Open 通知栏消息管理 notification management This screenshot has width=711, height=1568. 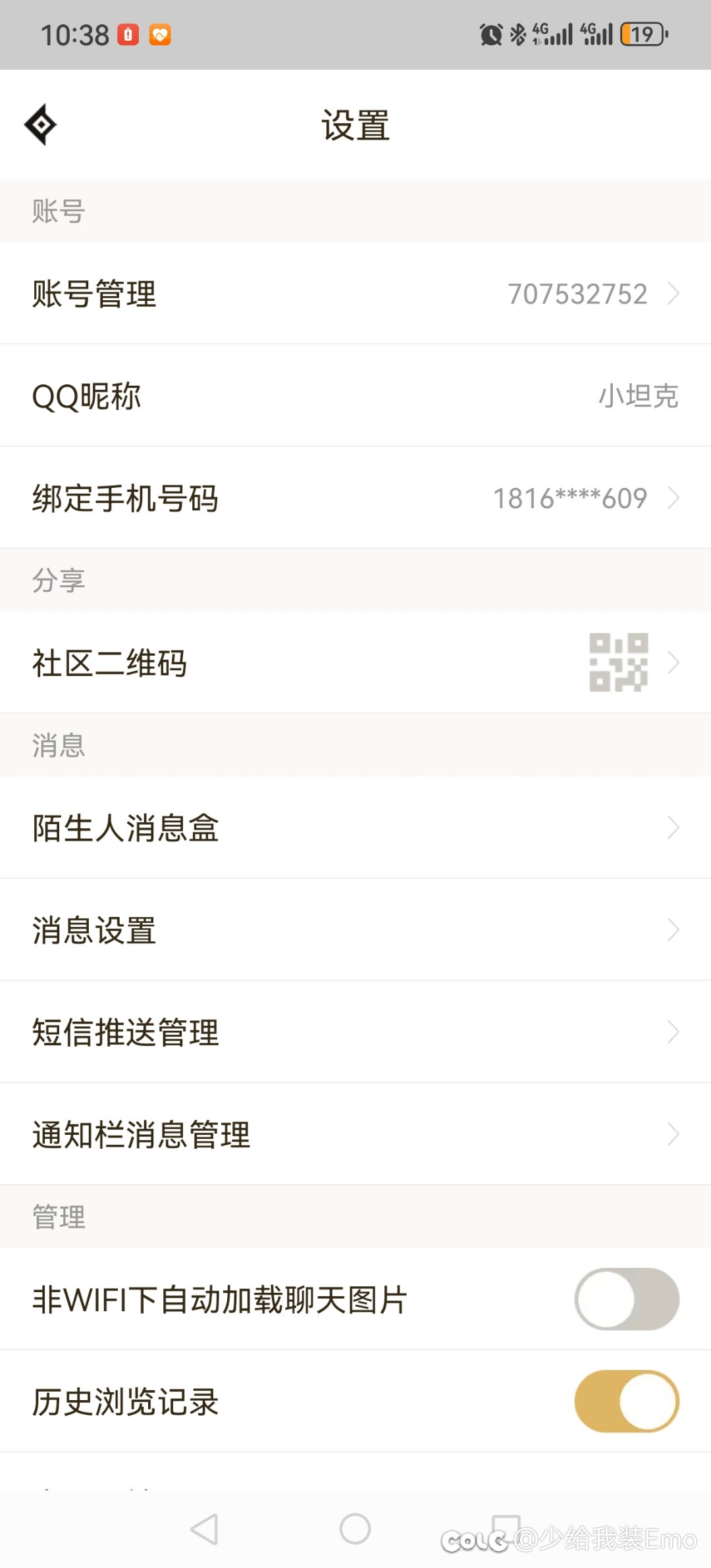coord(355,1134)
